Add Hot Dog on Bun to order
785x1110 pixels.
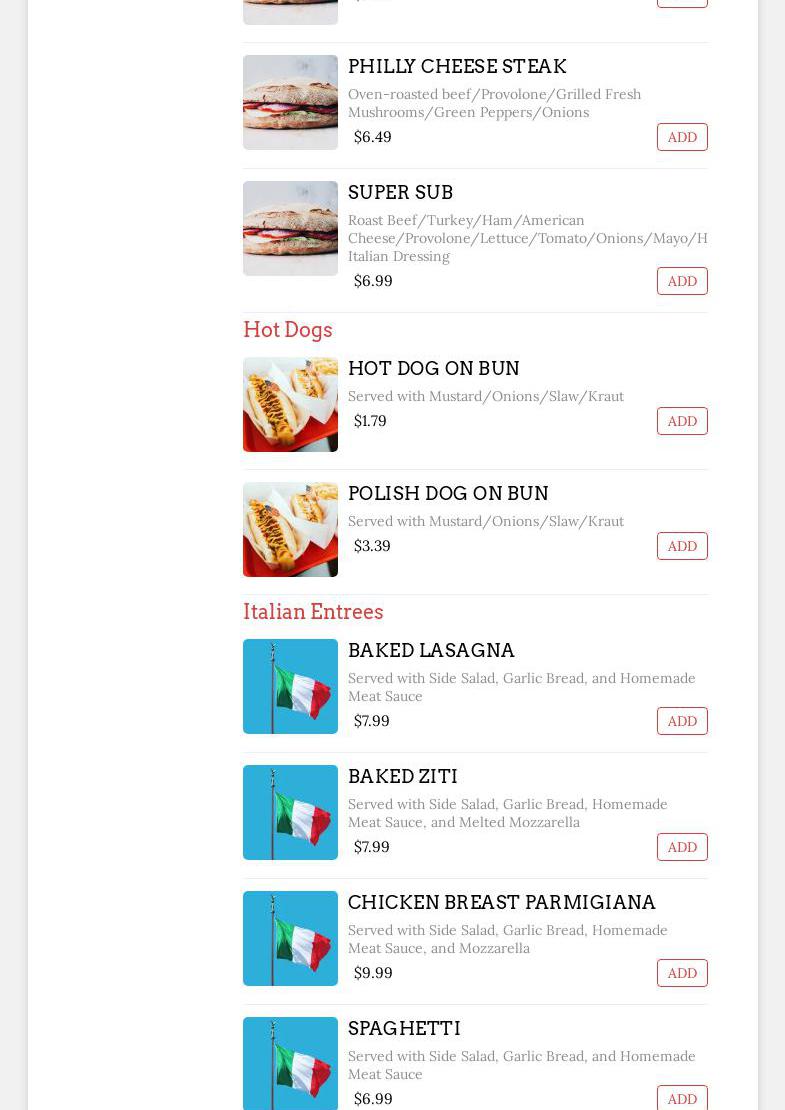coord(681,421)
